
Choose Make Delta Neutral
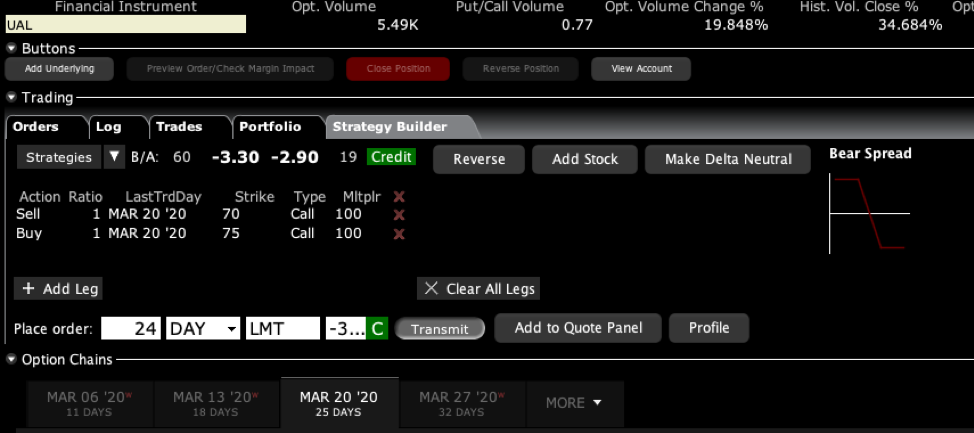pyautogui.click(x=728, y=159)
